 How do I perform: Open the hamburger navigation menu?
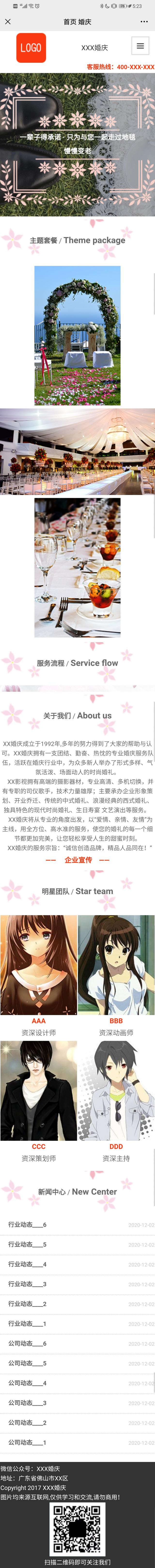(140, 46)
